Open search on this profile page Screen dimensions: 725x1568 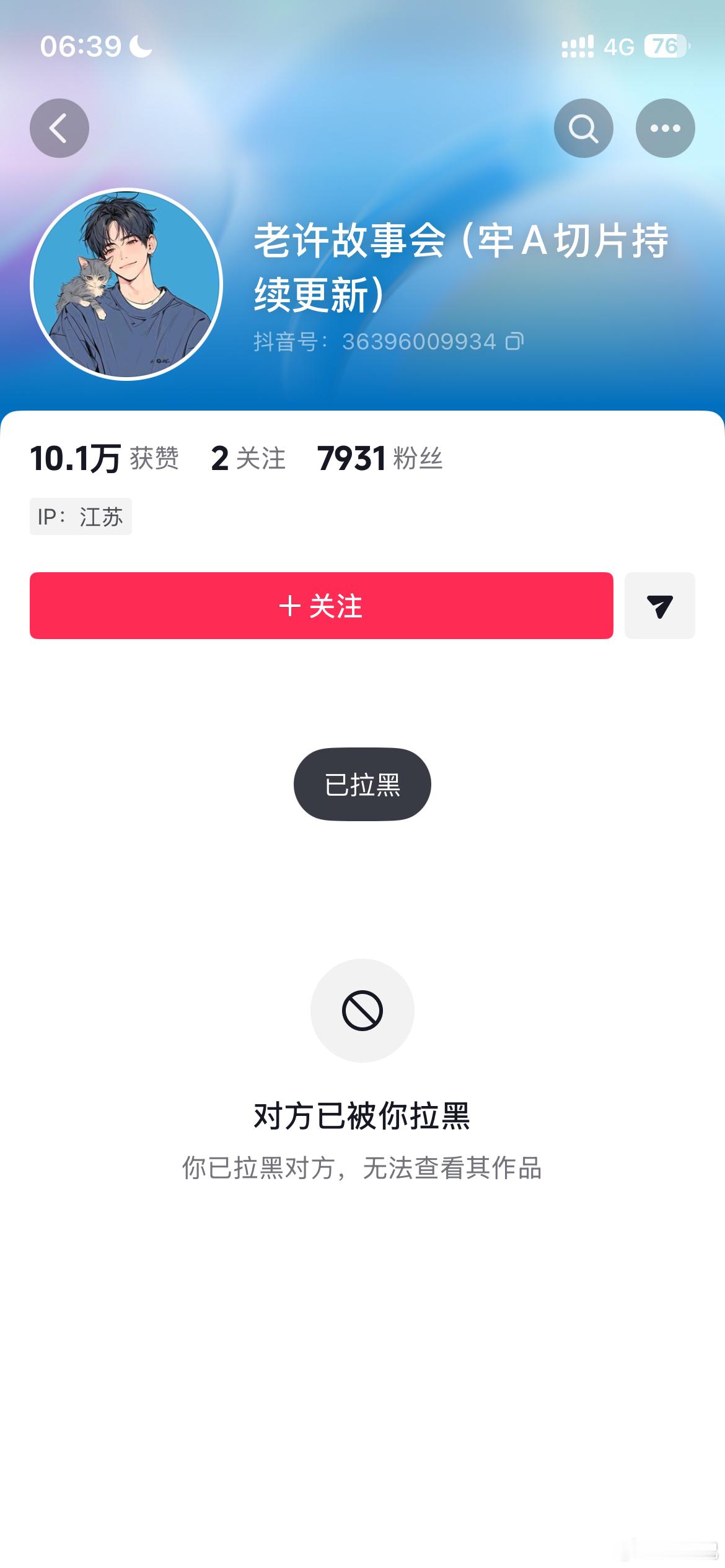pyautogui.click(x=583, y=128)
